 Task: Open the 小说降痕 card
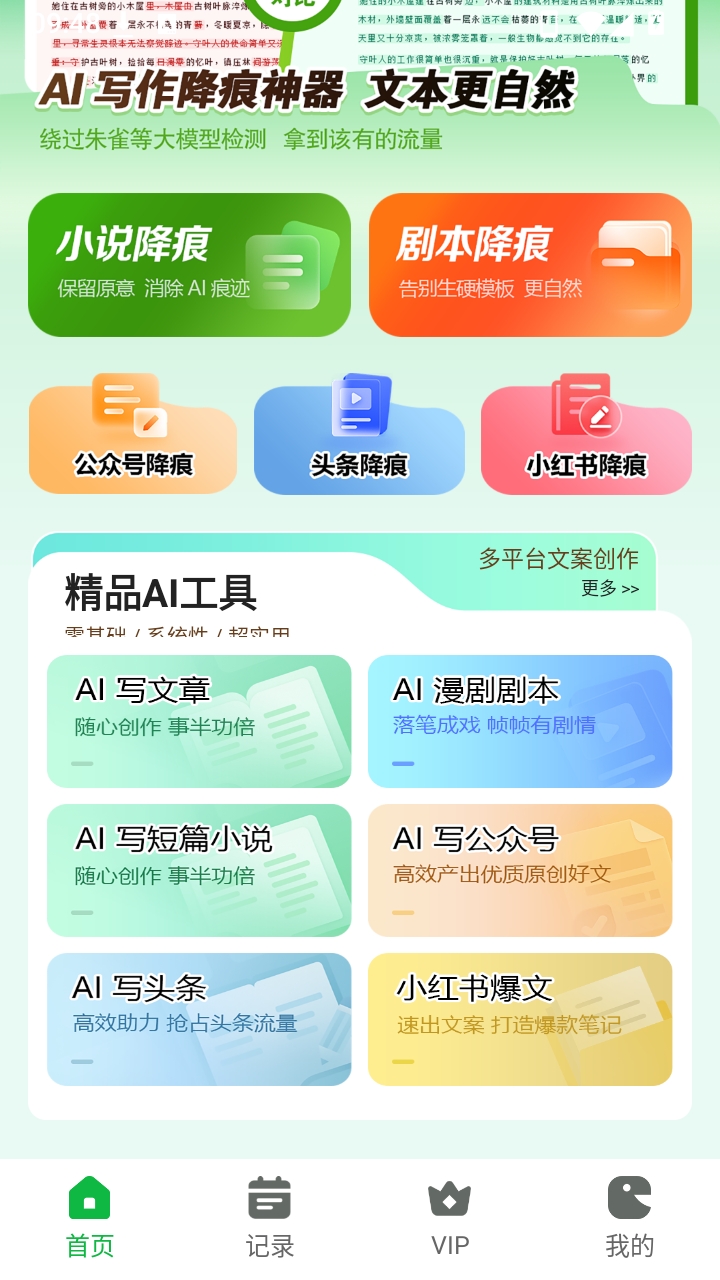[x=189, y=265]
